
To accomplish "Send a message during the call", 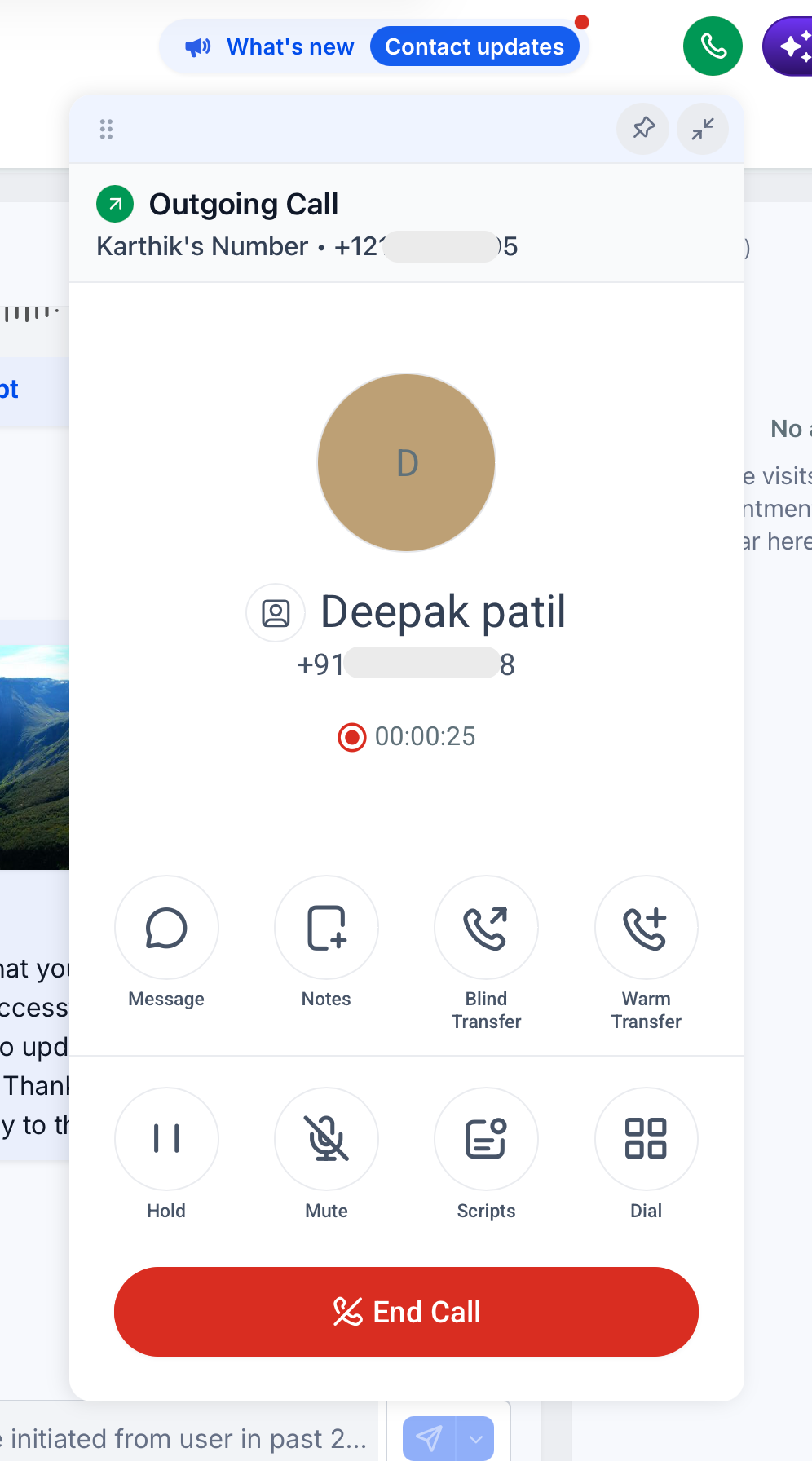I will [x=166, y=928].
